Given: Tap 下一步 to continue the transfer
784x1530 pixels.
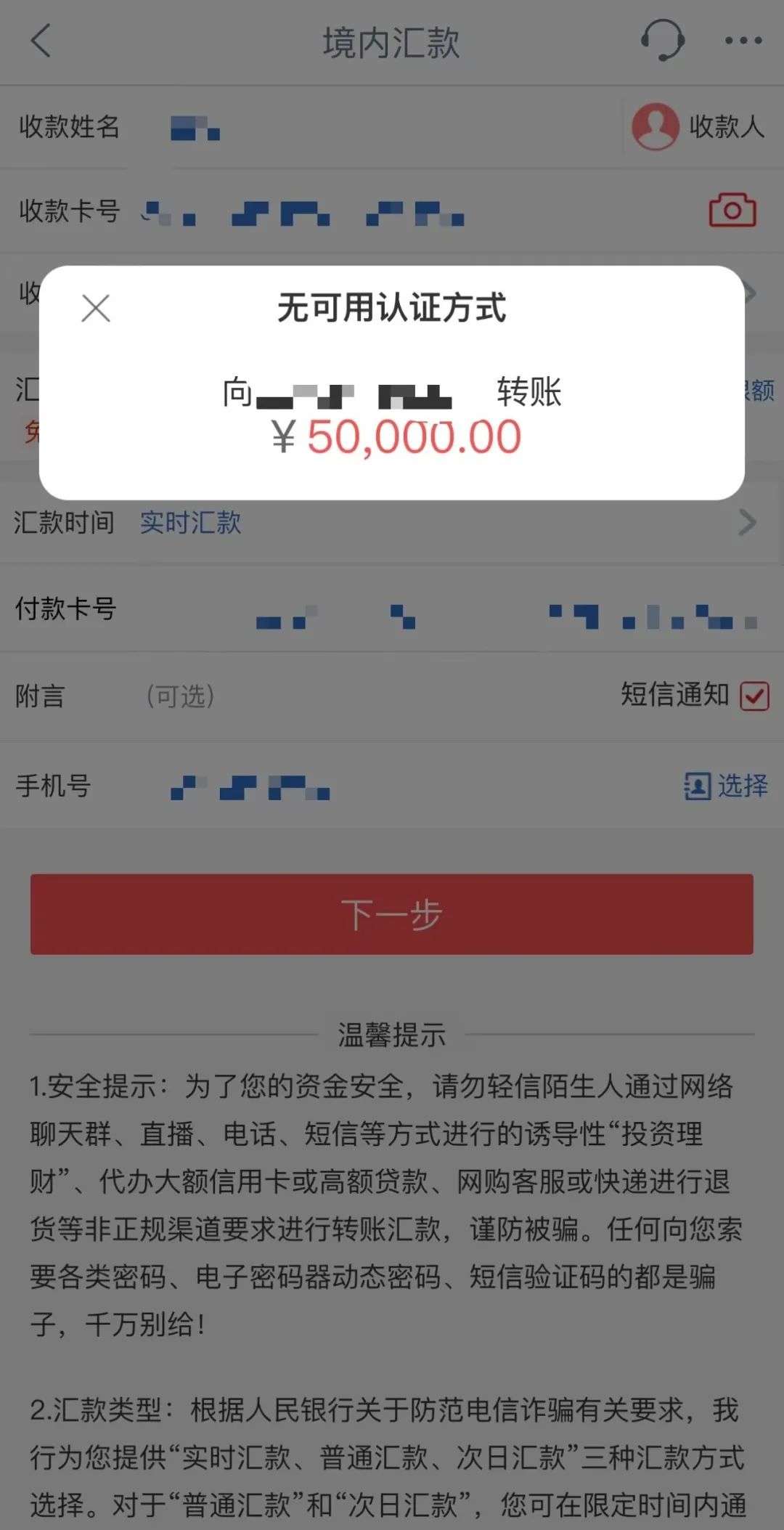Looking at the screenshot, I should [391, 914].
